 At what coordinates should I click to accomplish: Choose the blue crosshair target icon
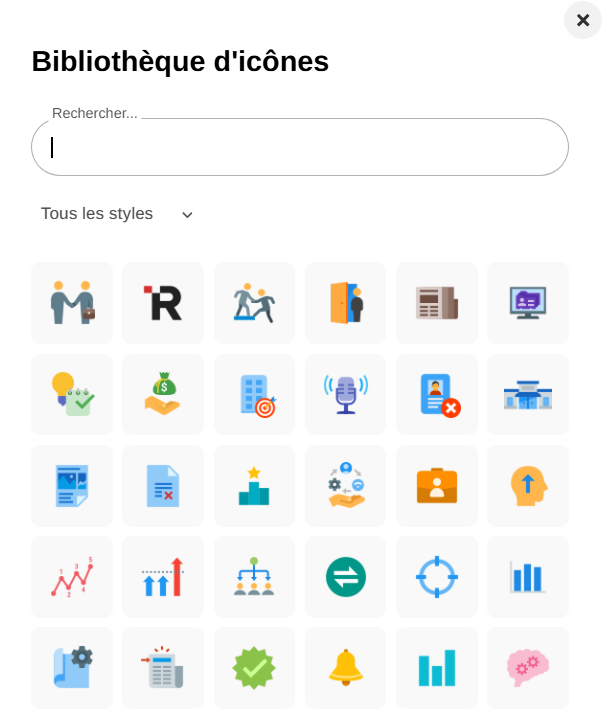tap(437, 577)
